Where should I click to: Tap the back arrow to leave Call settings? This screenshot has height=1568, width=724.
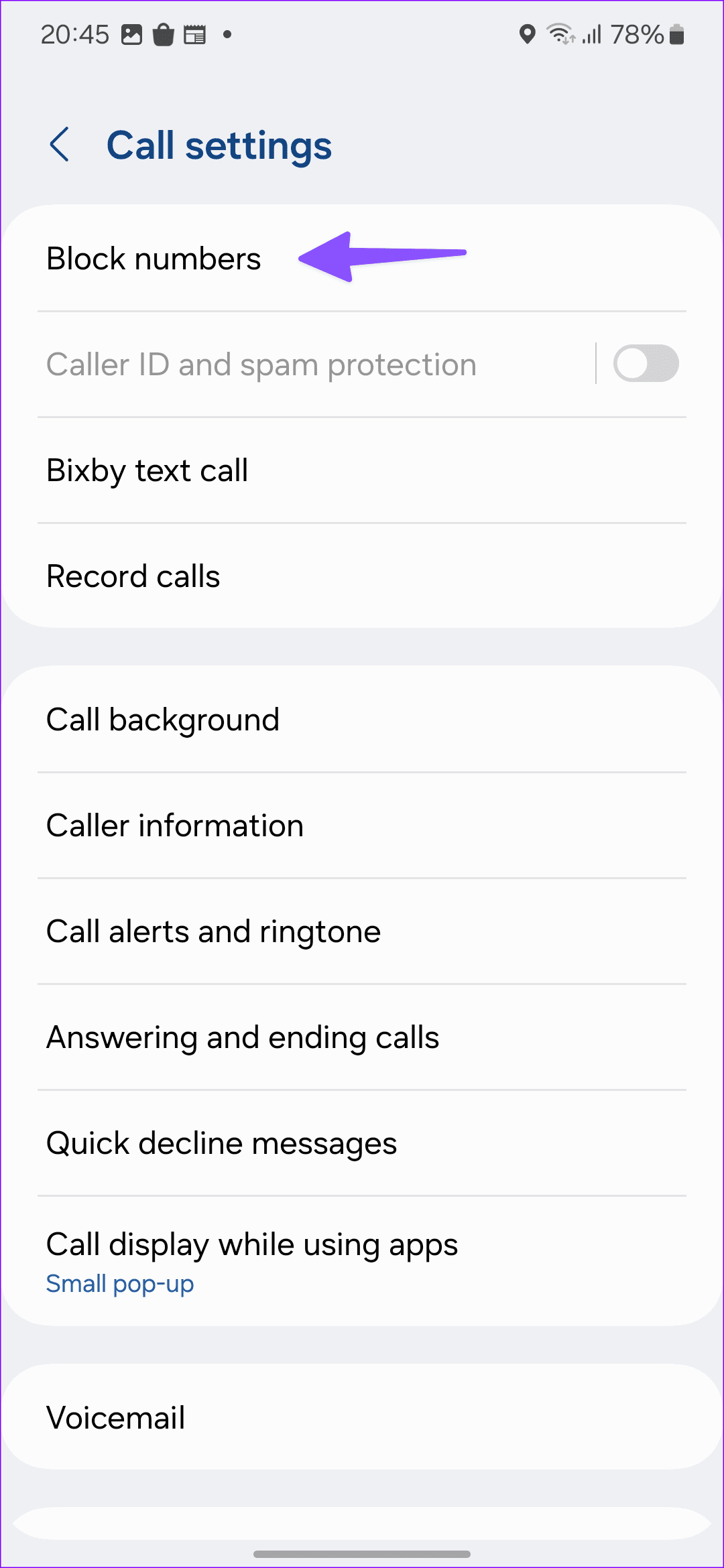[60, 144]
